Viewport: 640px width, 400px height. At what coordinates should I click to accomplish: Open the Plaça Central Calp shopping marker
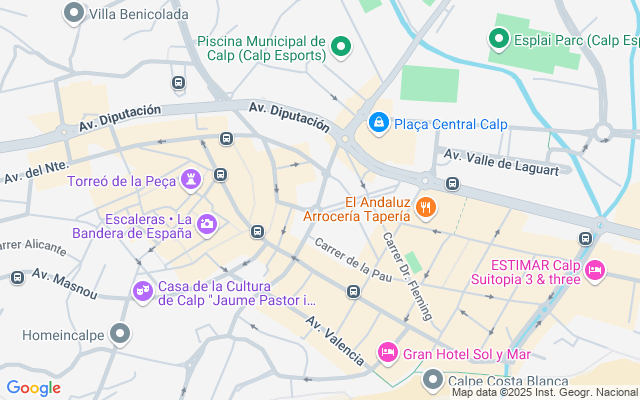[379, 123]
